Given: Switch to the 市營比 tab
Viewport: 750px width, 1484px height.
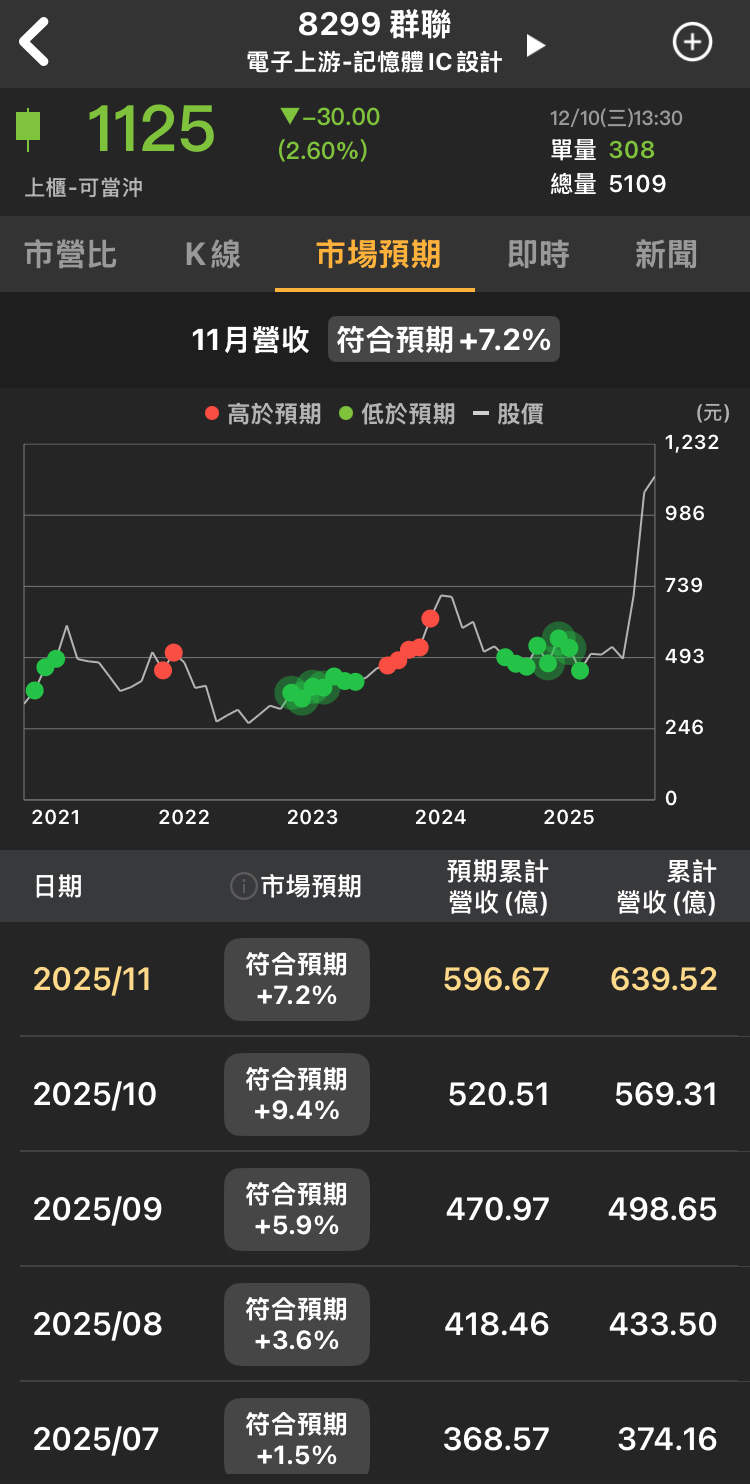Looking at the screenshot, I should click(x=70, y=254).
